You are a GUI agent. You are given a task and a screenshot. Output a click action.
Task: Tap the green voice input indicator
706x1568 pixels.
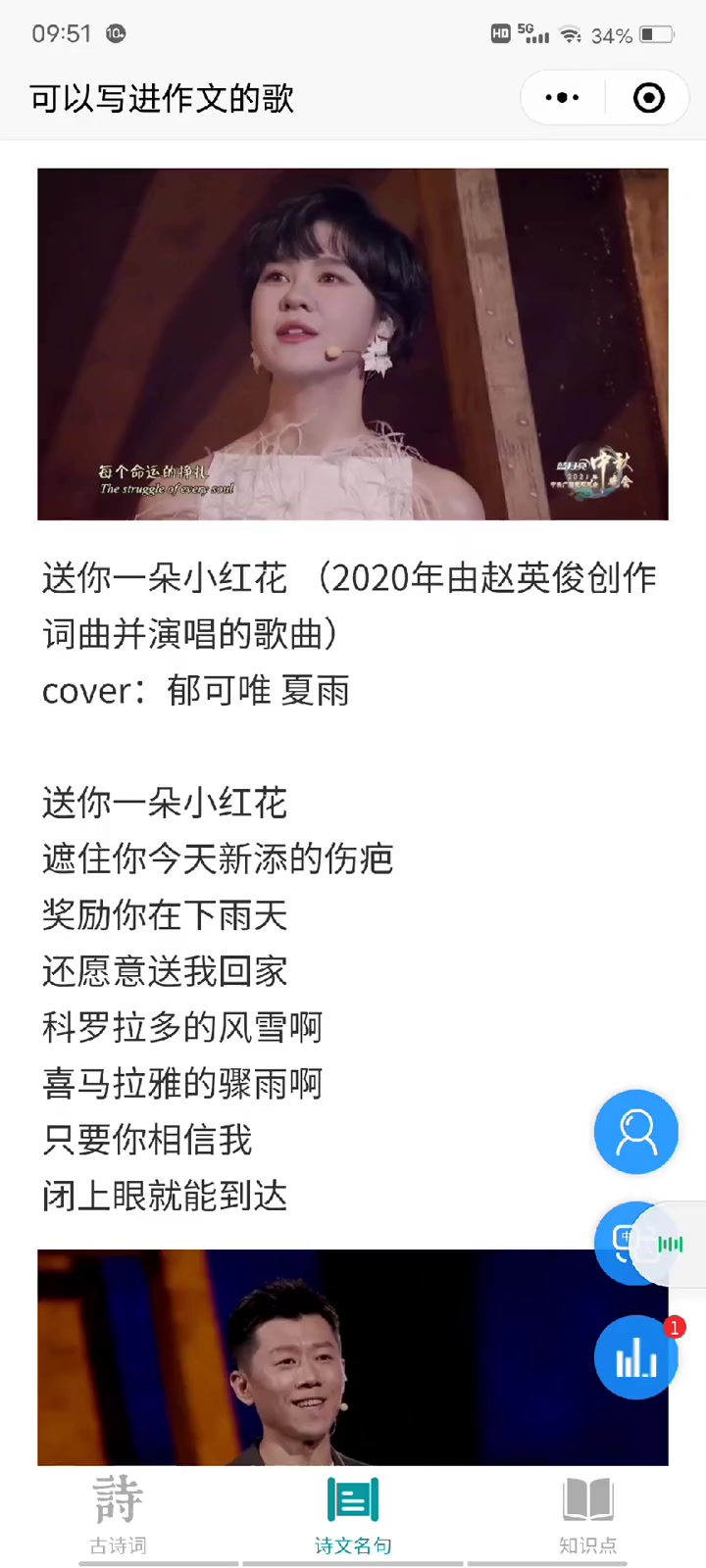(x=671, y=1243)
